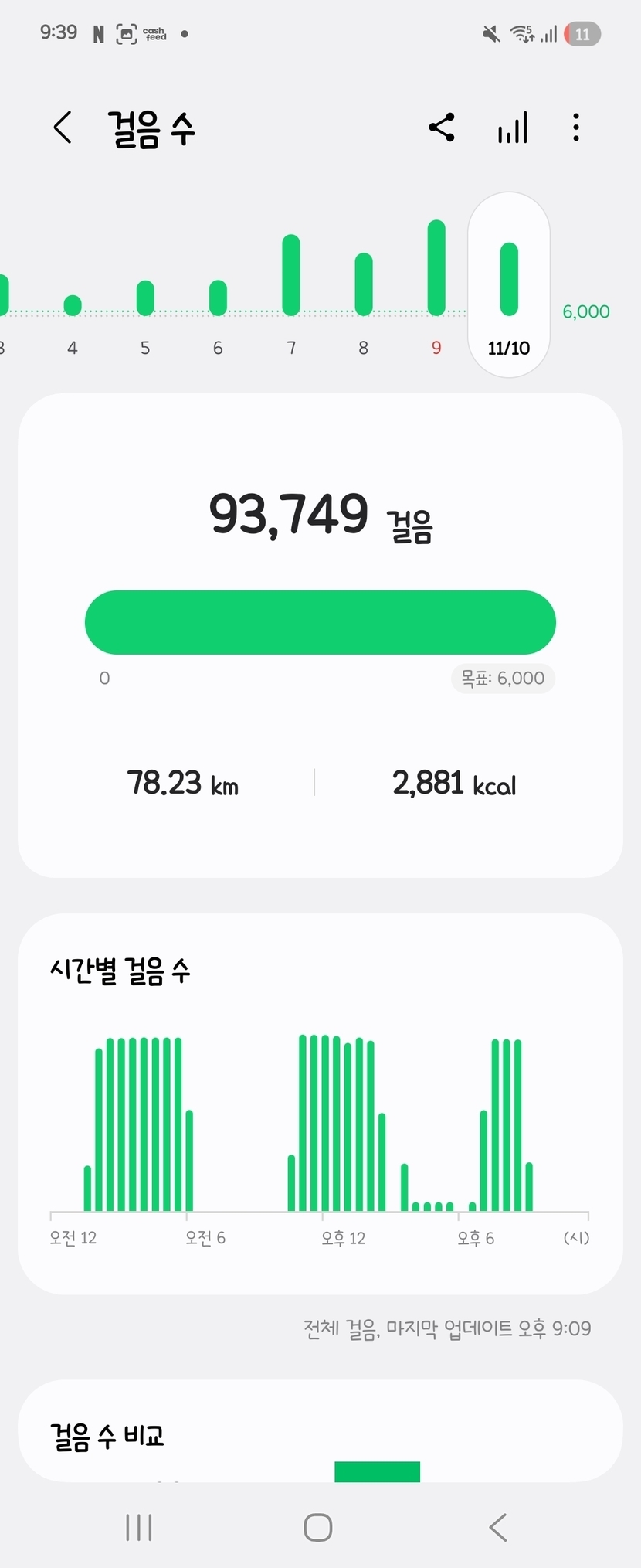Open recent apps from the navigation bar

(x=139, y=1527)
